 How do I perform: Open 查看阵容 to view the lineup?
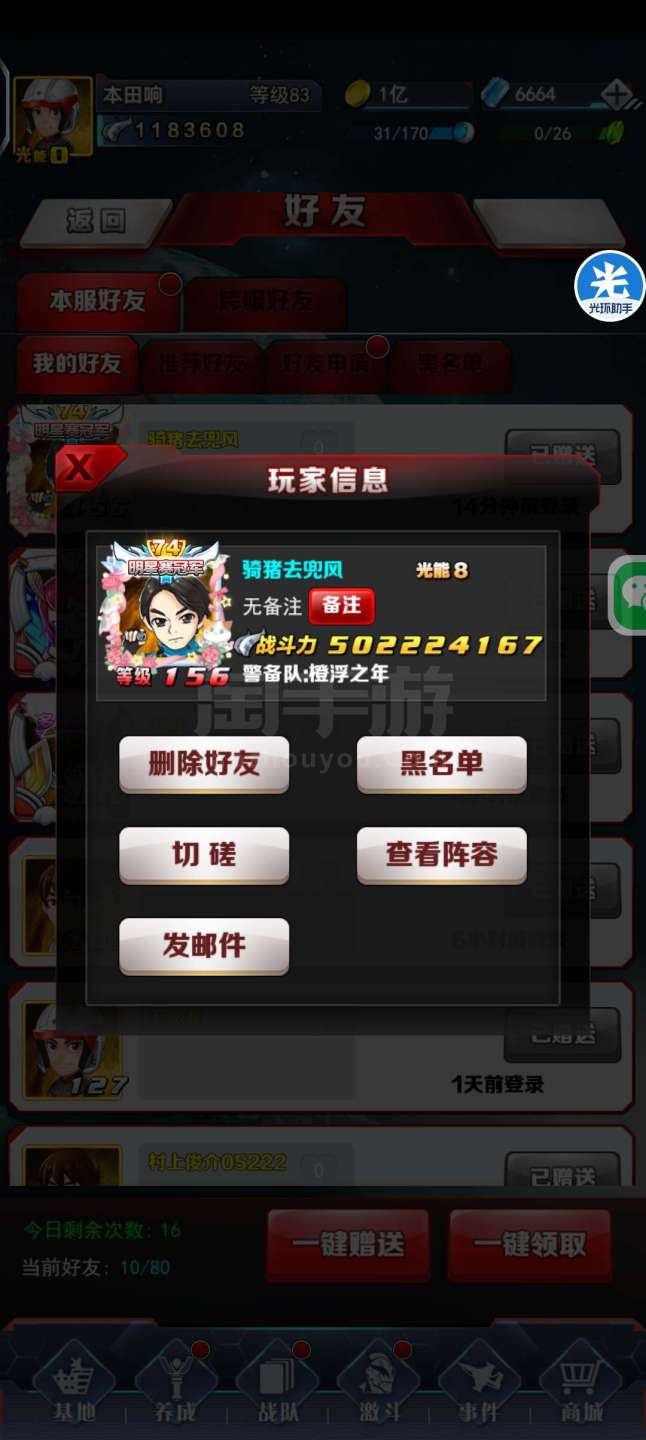(x=442, y=855)
